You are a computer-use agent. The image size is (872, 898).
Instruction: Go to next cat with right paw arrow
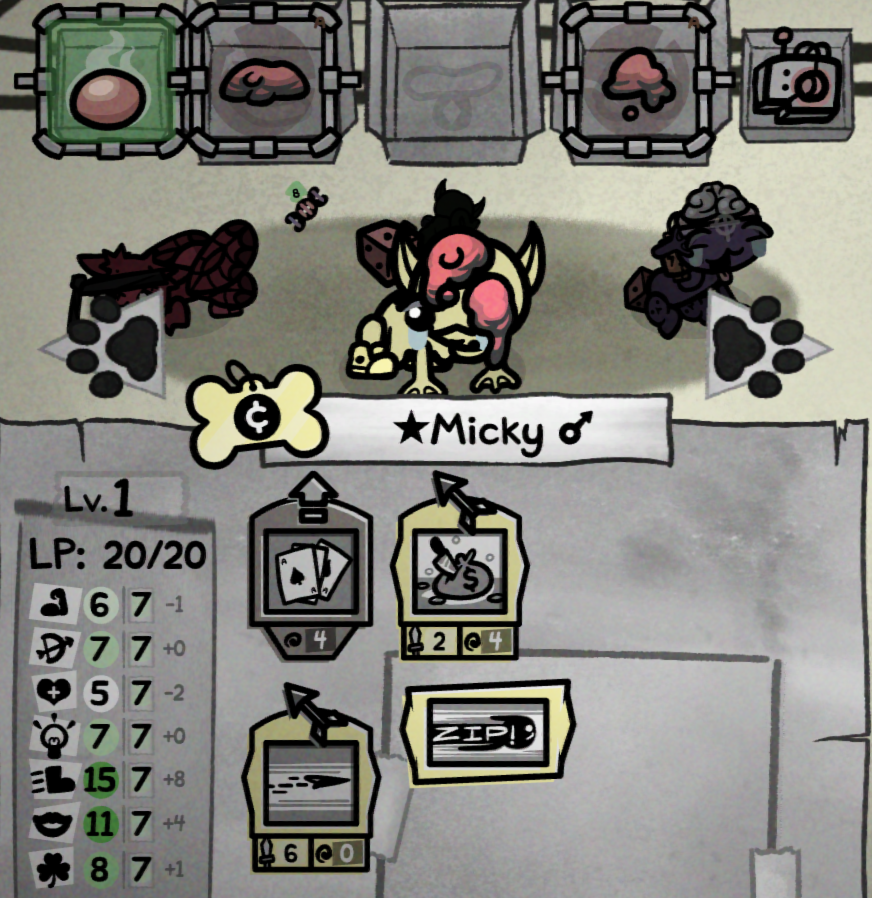(760, 345)
